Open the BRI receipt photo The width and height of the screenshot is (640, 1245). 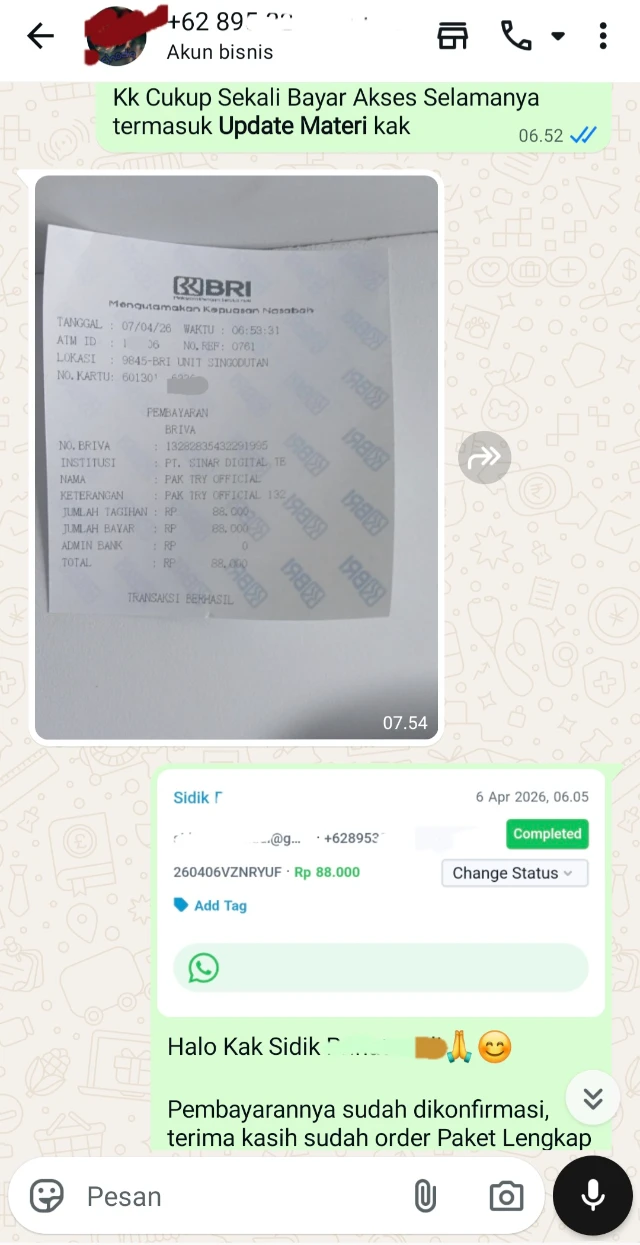coord(237,455)
